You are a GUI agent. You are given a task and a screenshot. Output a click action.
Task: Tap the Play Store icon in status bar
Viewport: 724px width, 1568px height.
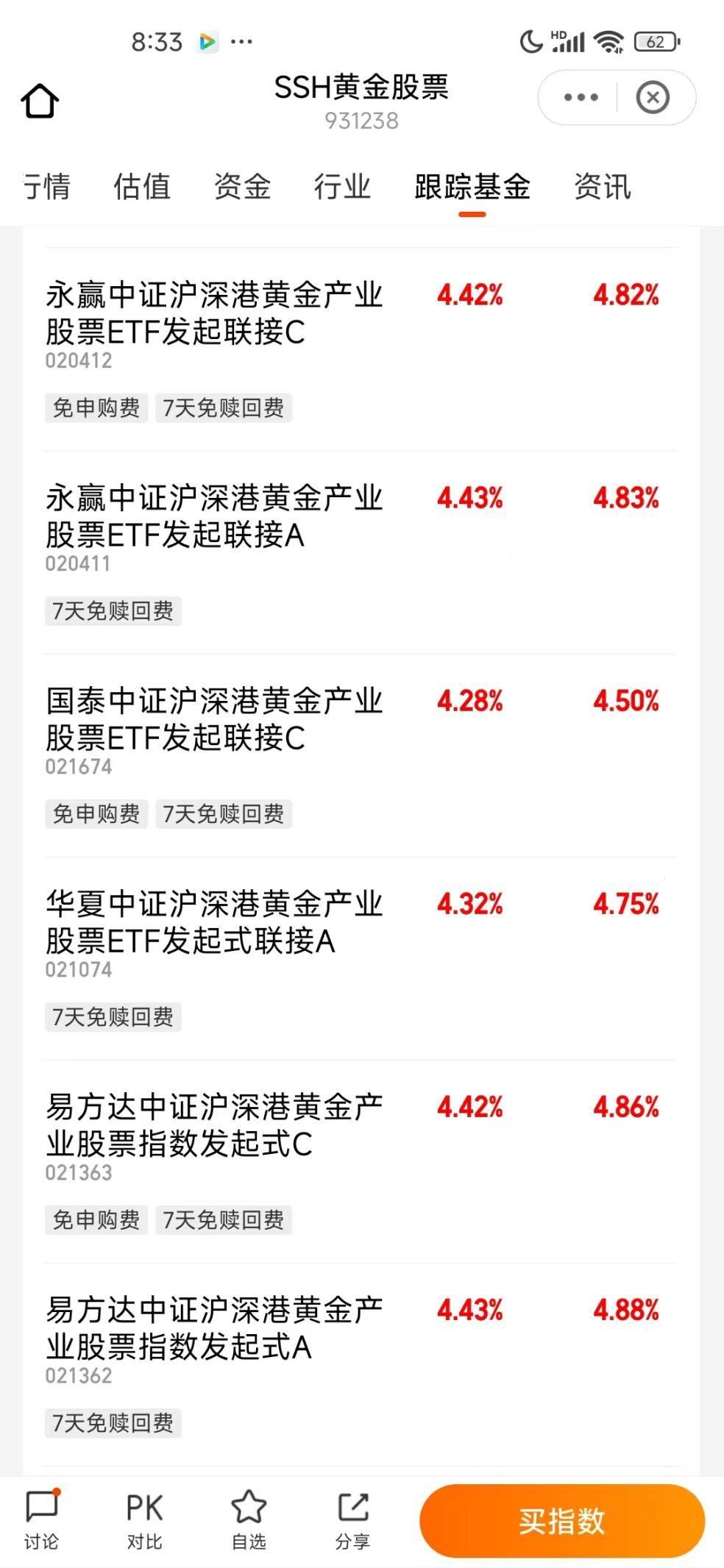209,42
